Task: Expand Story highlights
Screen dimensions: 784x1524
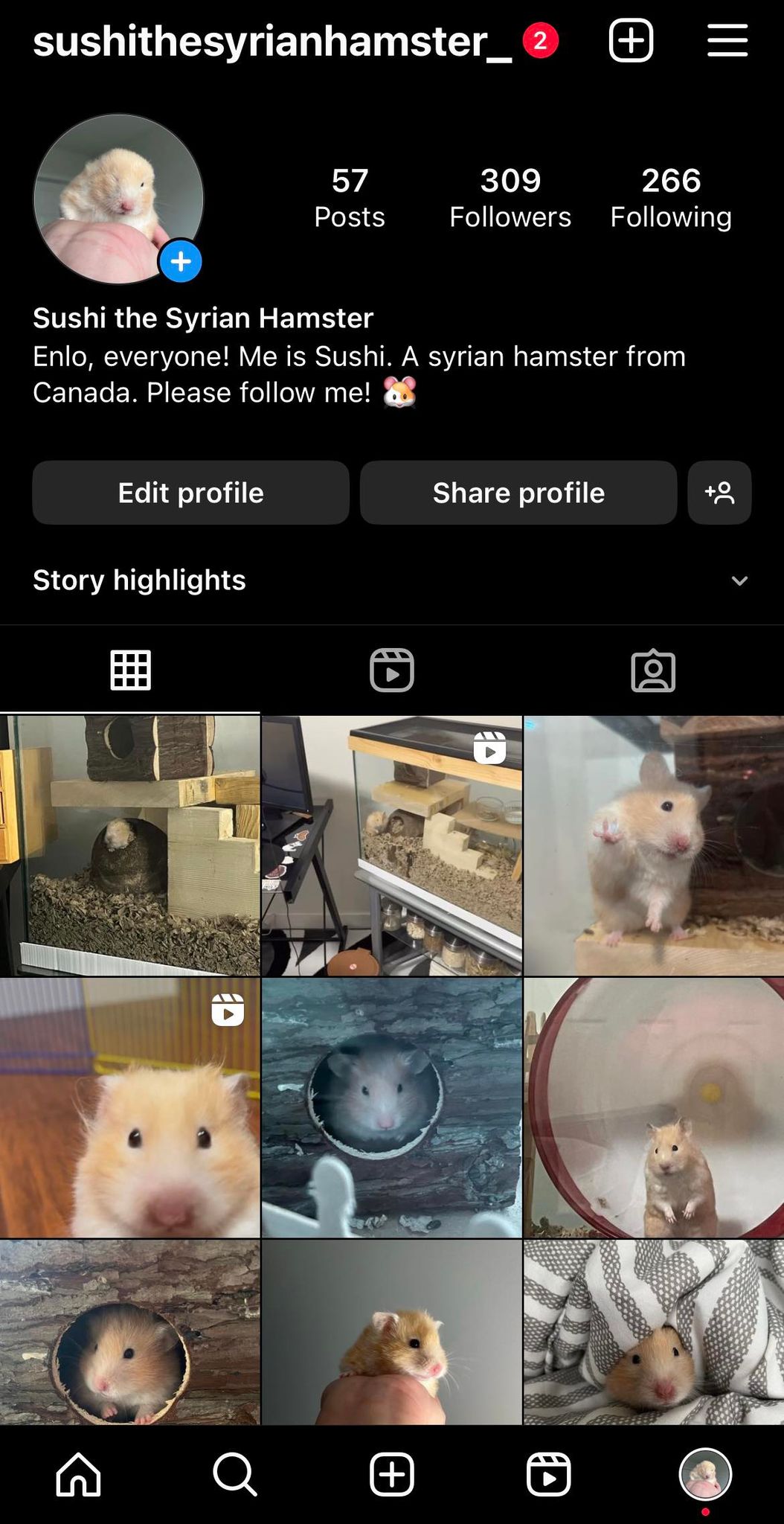Action: [739, 580]
